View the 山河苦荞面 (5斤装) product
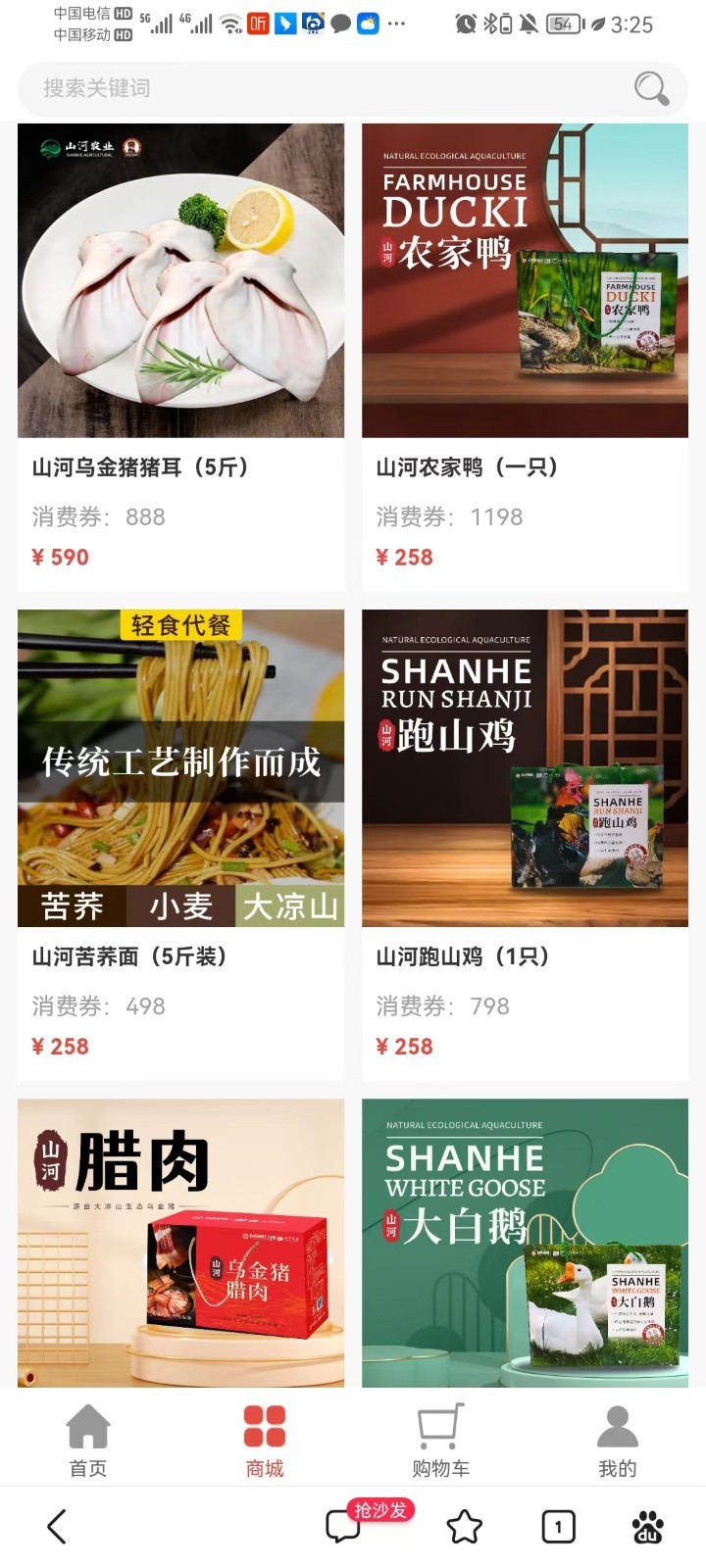 click(x=180, y=845)
